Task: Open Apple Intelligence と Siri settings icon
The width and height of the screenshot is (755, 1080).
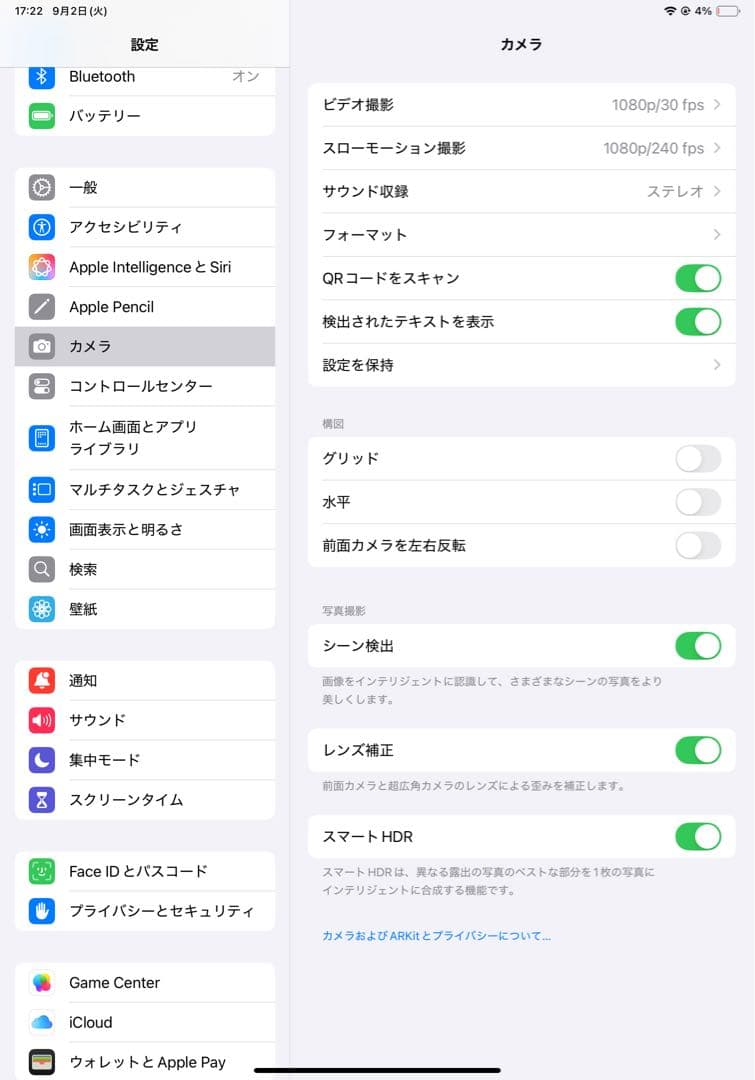Action: coord(41,267)
